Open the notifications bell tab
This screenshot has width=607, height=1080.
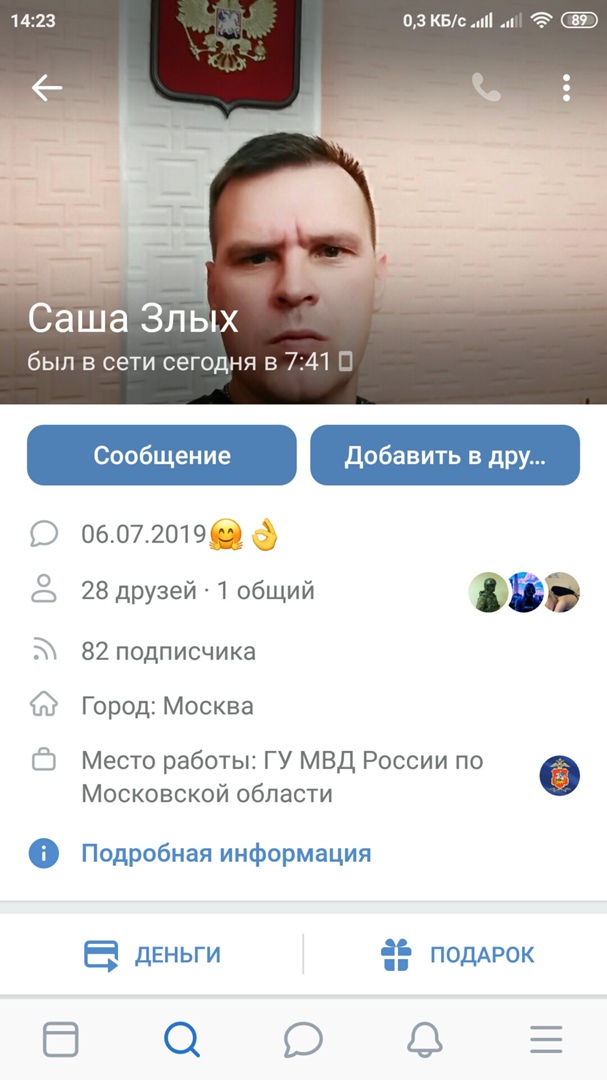[425, 1040]
